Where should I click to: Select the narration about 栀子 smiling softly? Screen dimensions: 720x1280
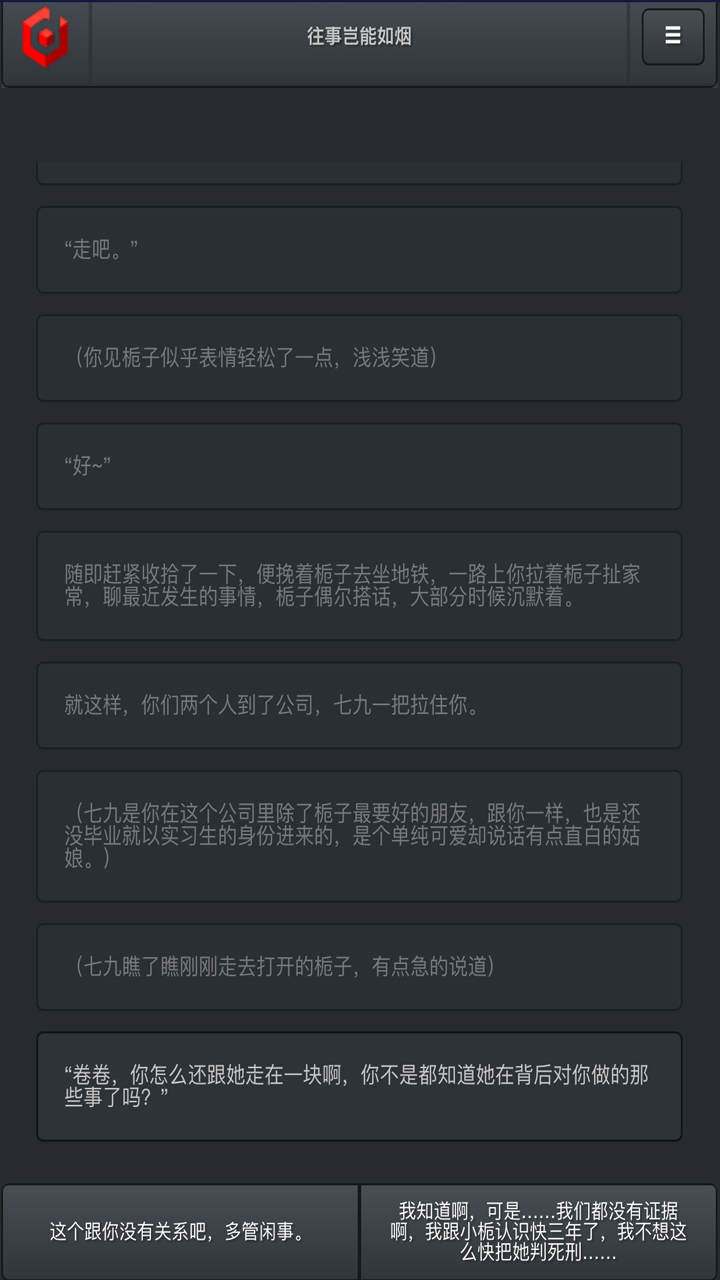click(x=358, y=358)
